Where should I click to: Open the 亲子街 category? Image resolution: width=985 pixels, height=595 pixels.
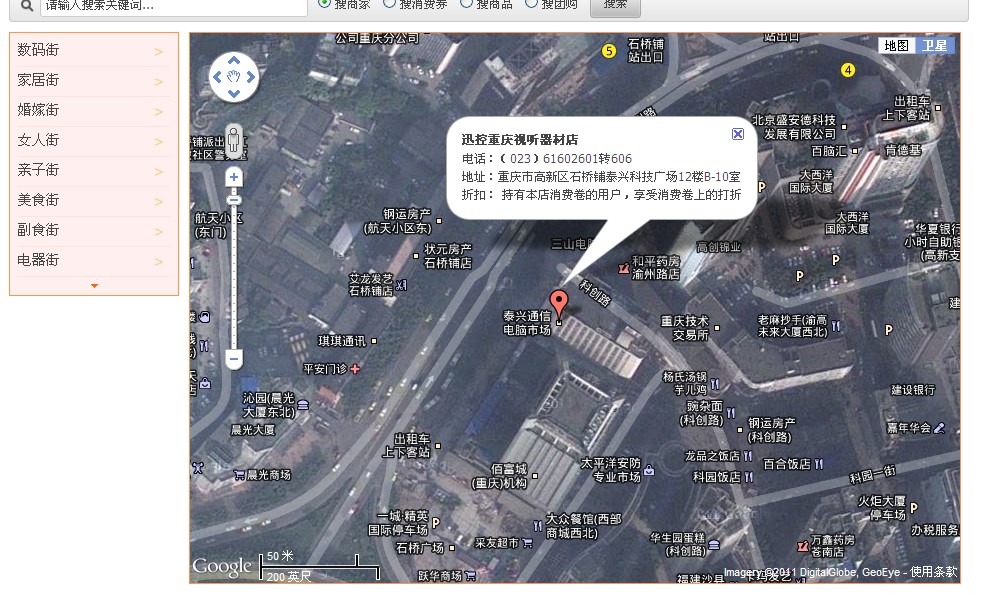[93, 170]
